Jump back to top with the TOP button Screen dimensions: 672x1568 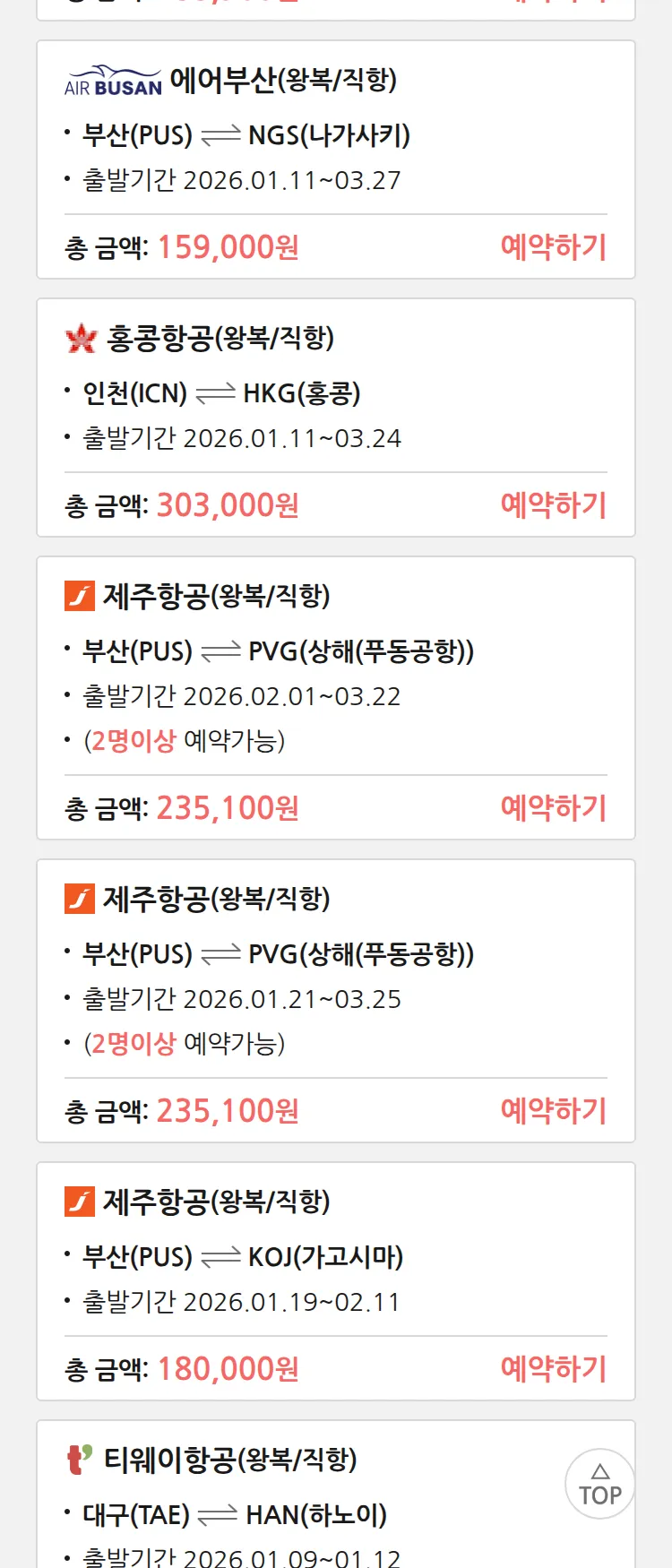pyautogui.click(x=599, y=1484)
